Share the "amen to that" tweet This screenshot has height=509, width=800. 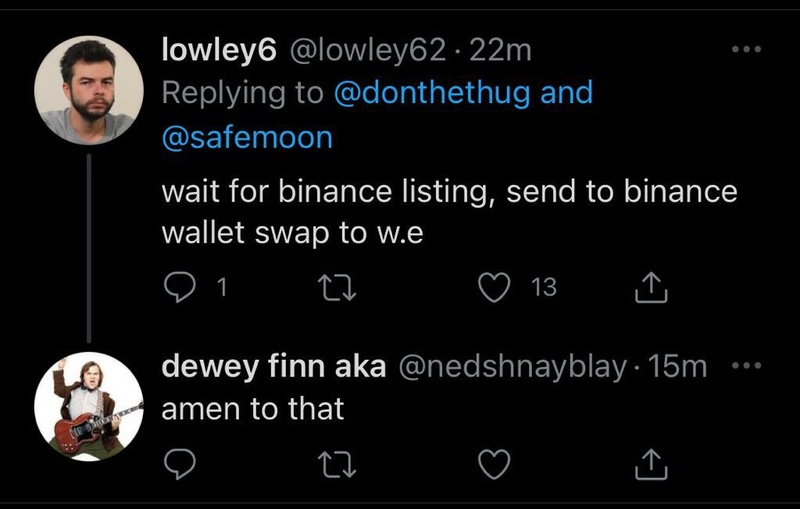tap(651, 463)
